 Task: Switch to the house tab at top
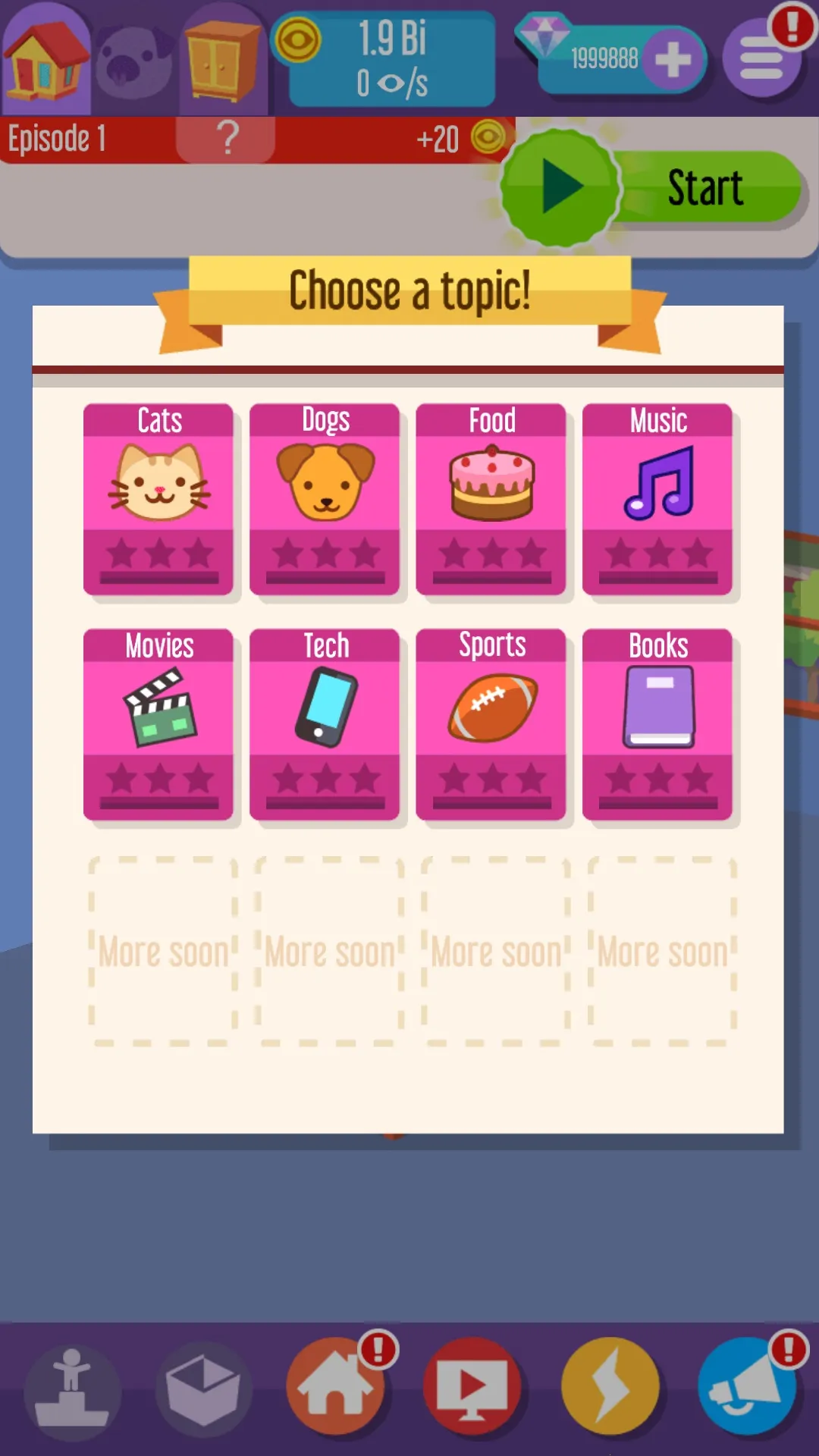45,61
